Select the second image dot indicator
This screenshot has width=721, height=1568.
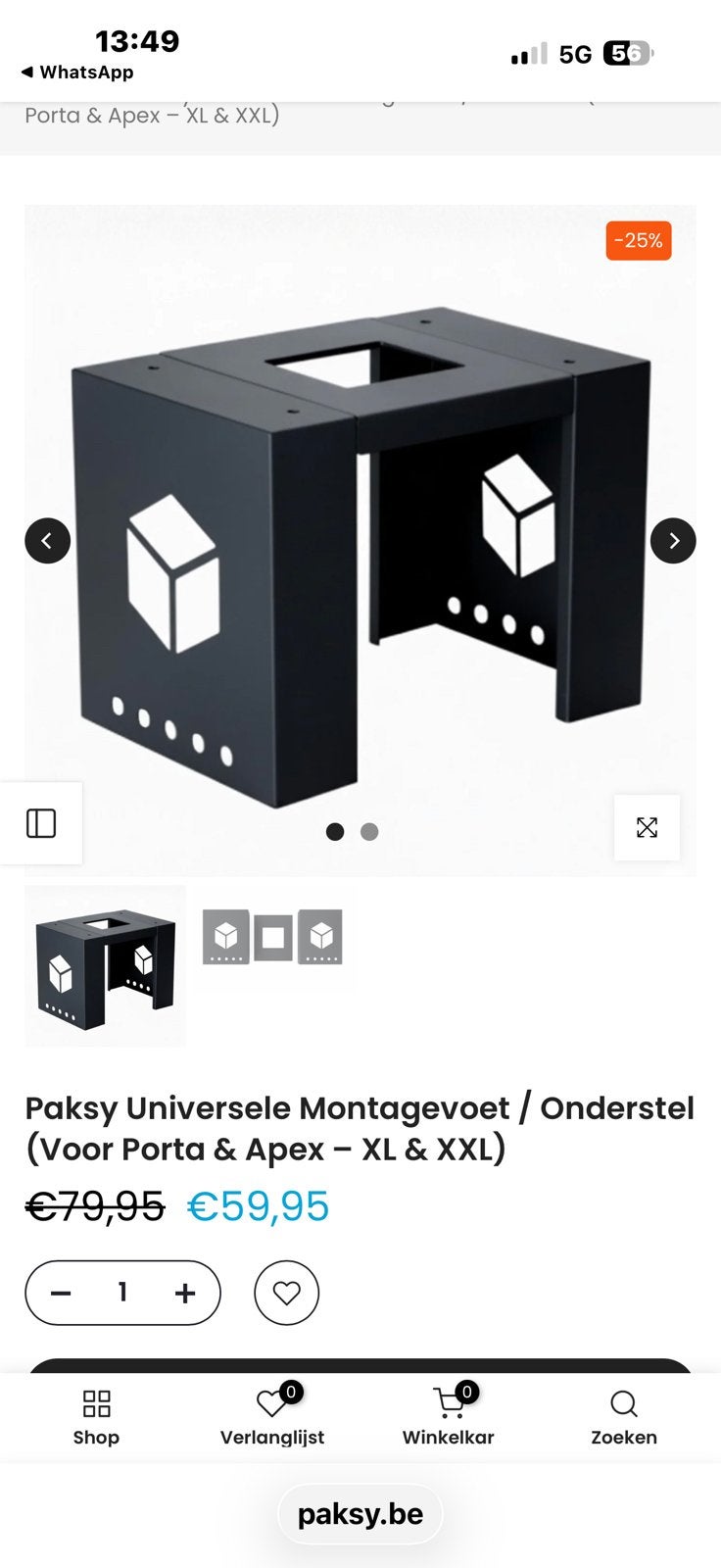click(369, 832)
